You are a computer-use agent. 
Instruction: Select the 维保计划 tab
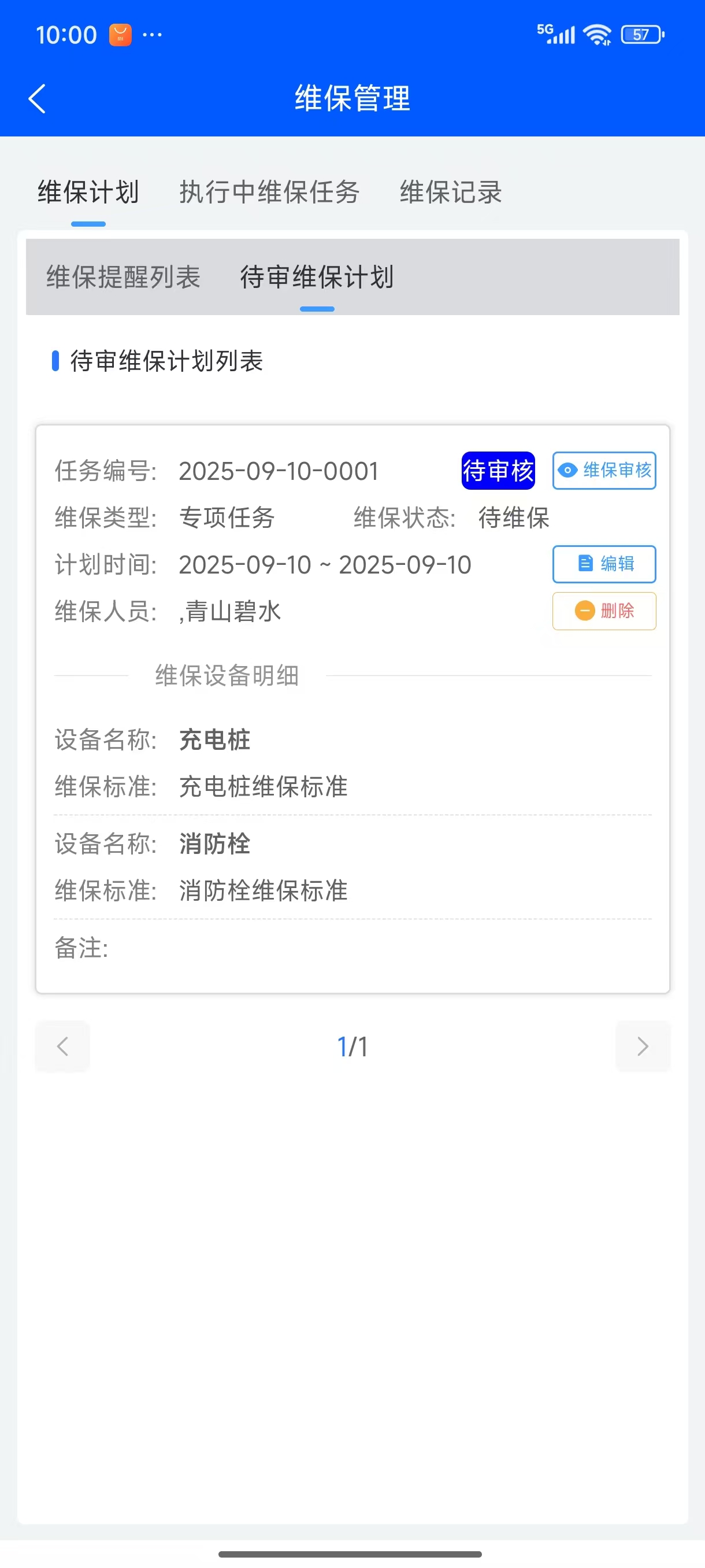[88, 193]
